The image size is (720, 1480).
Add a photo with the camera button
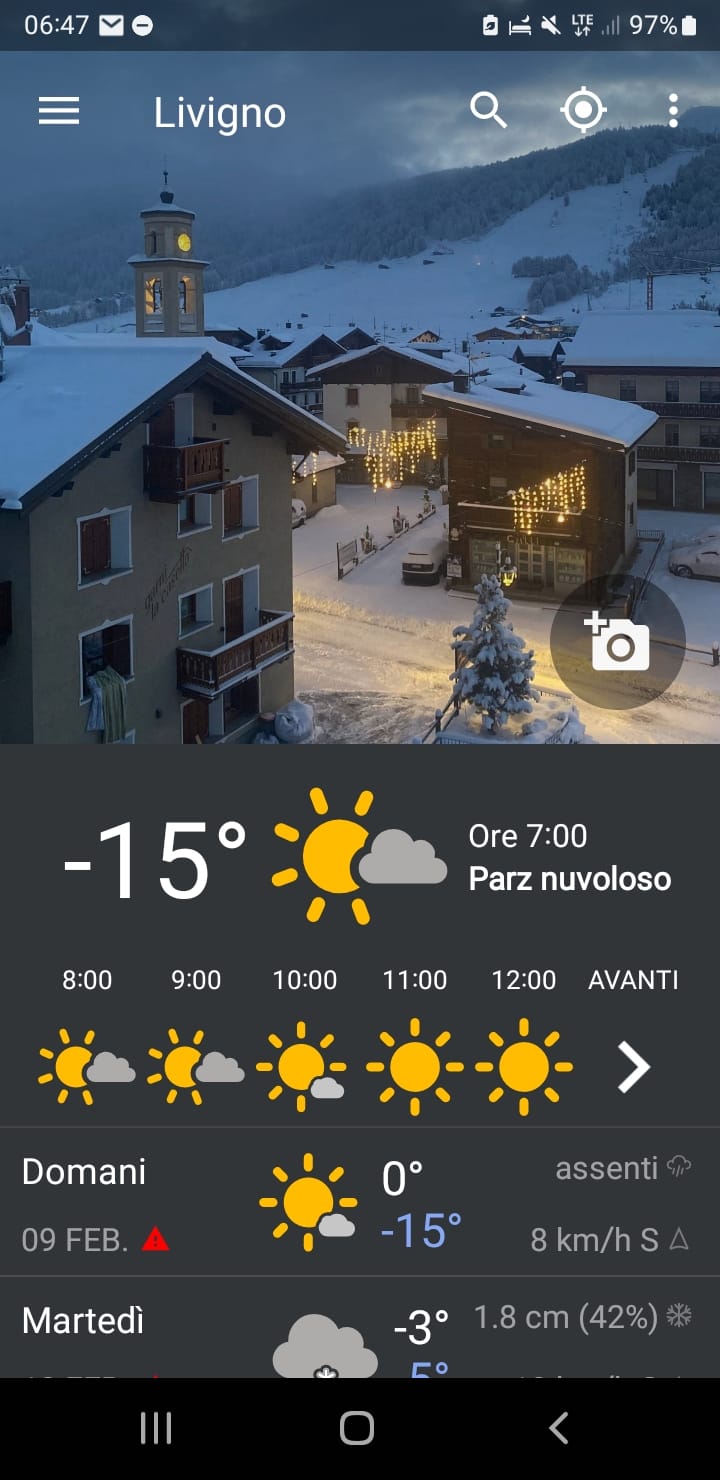click(618, 642)
